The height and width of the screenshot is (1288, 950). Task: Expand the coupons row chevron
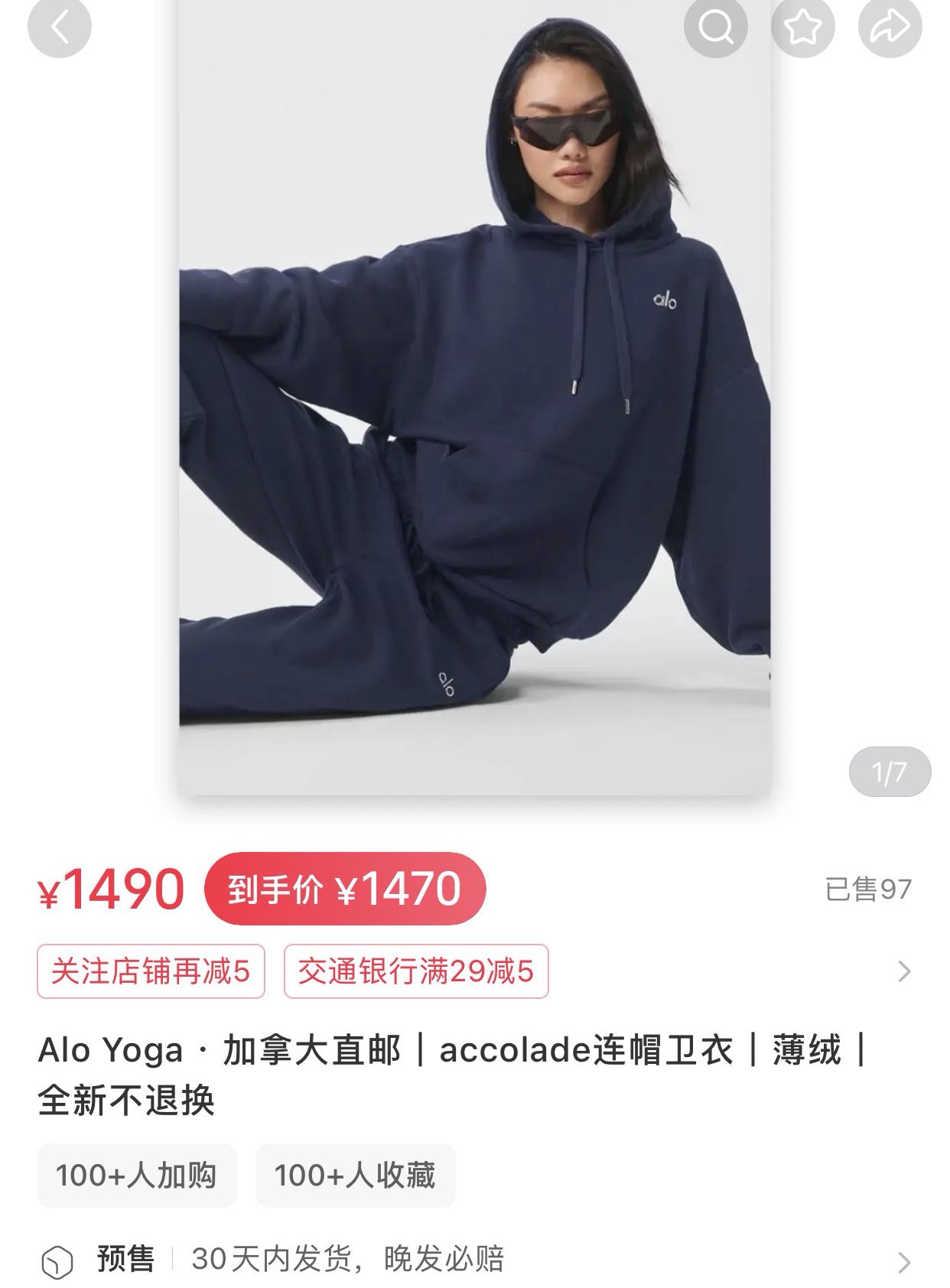(x=904, y=971)
